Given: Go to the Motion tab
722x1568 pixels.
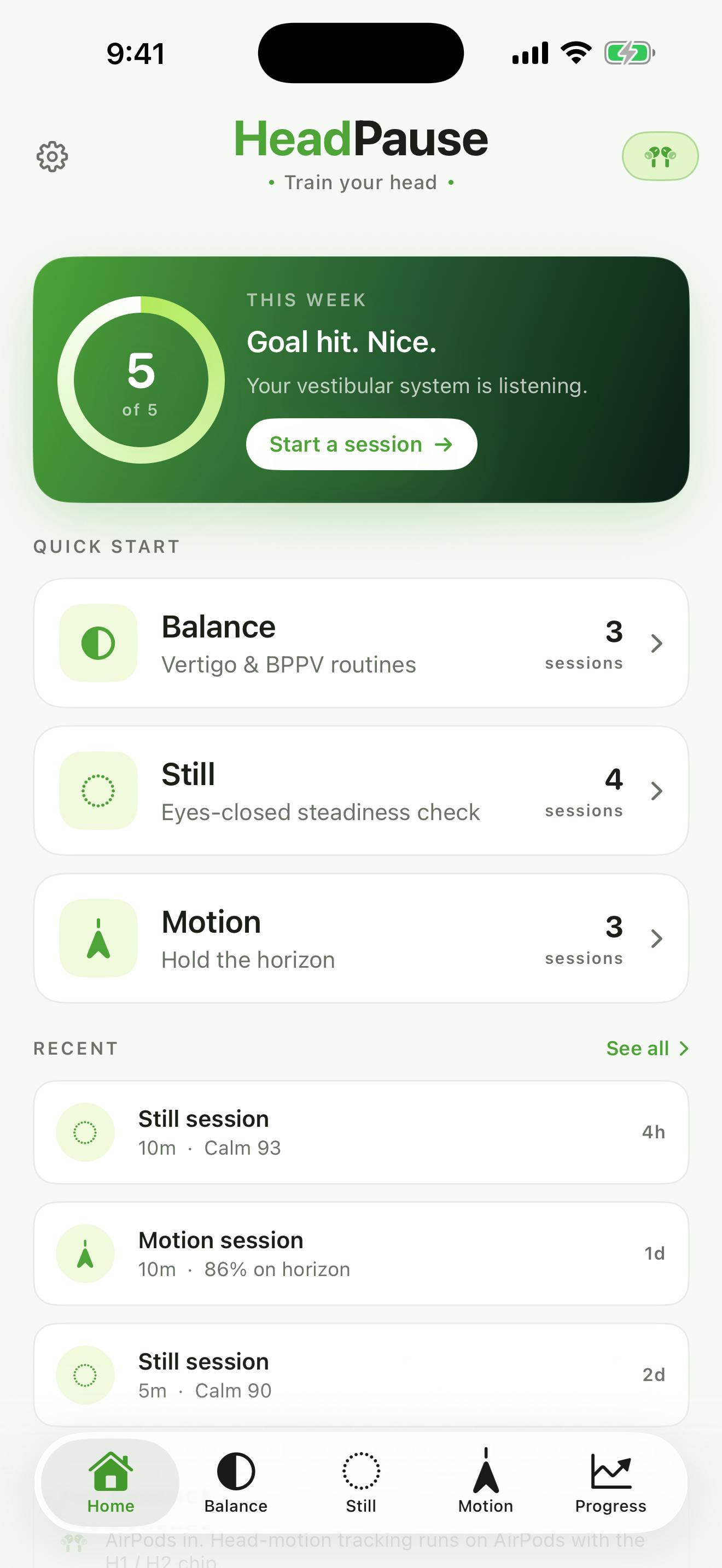Looking at the screenshot, I should [486, 1482].
